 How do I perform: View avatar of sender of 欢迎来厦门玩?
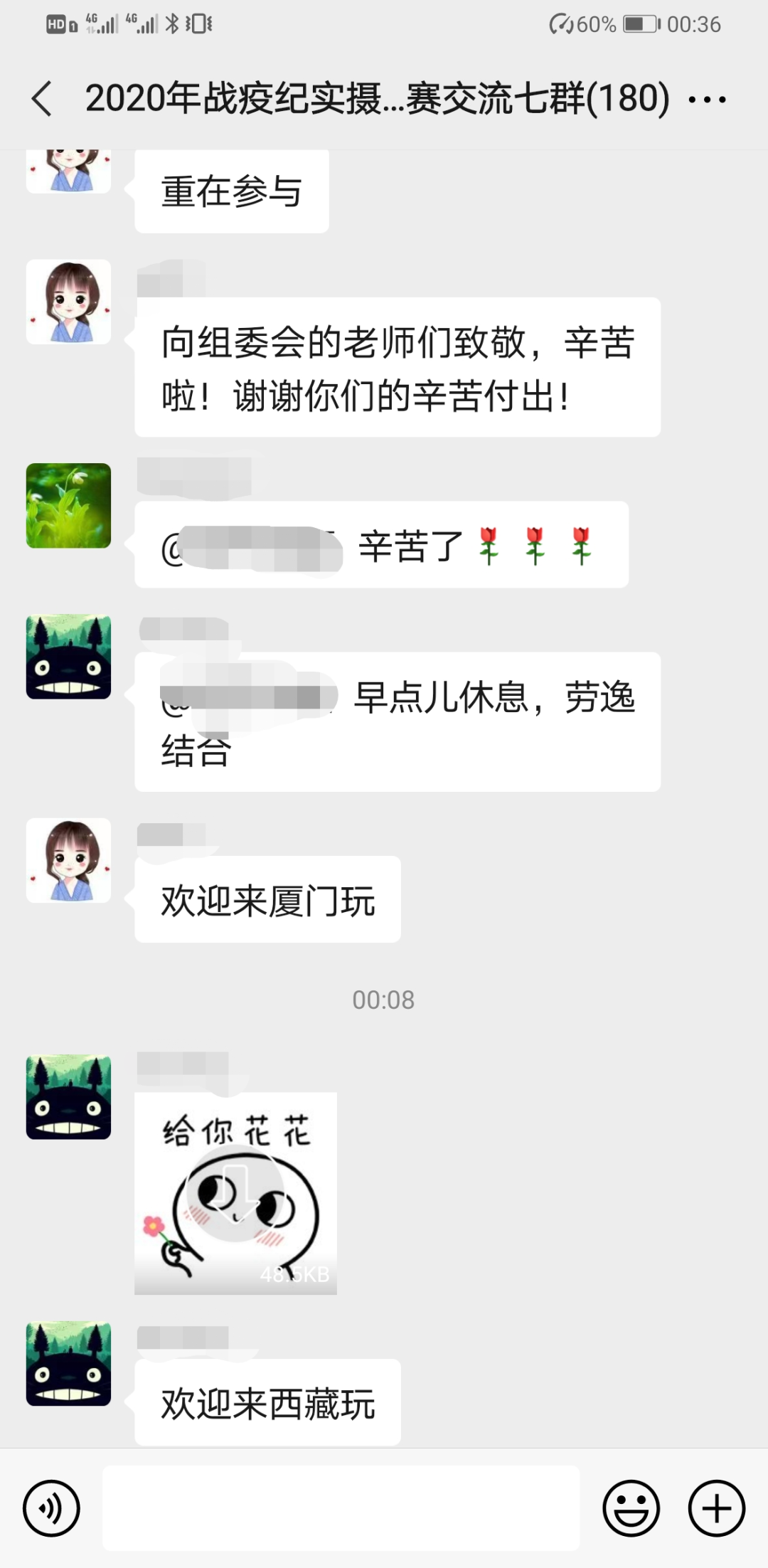pyautogui.click(x=68, y=860)
